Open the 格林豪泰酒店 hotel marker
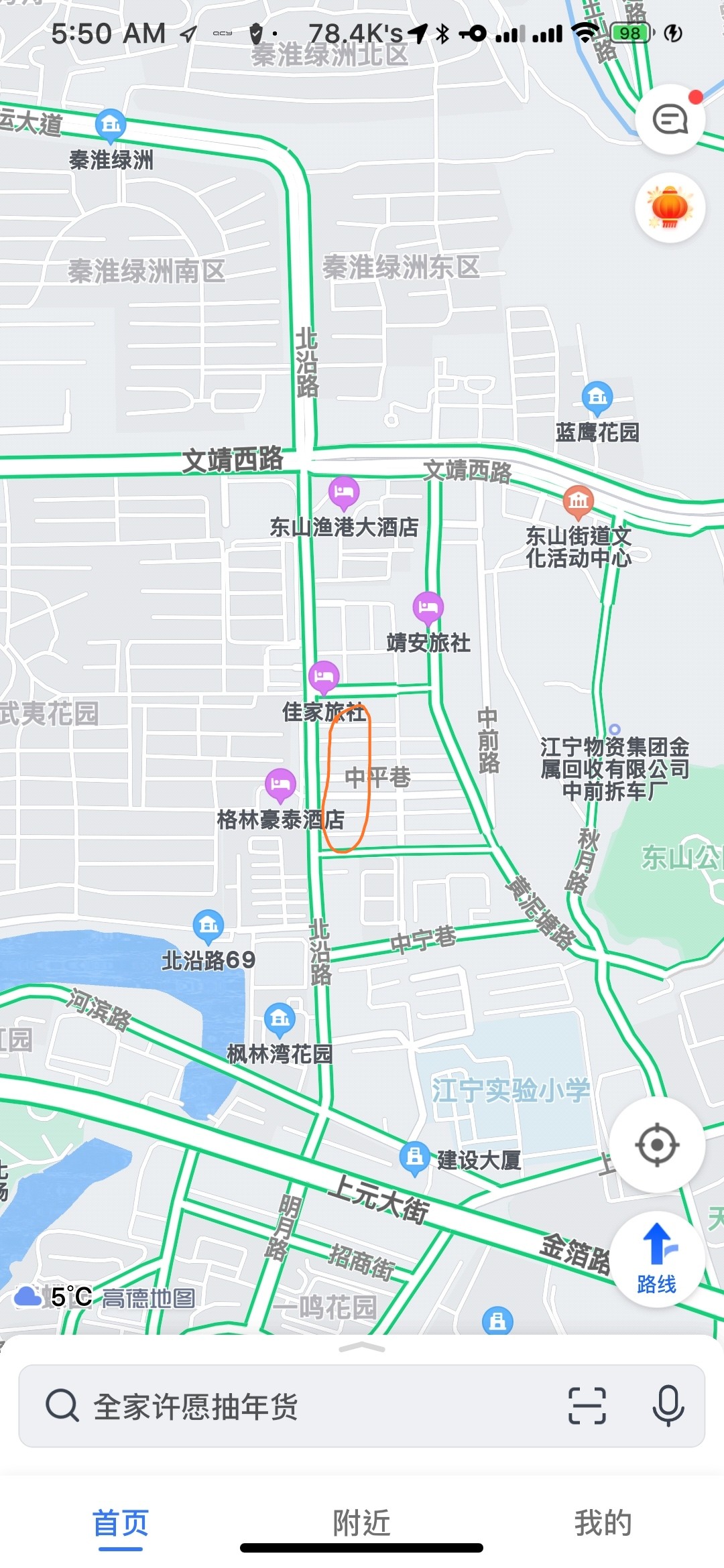Image resolution: width=724 pixels, height=1568 pixels. coord(280,784)
